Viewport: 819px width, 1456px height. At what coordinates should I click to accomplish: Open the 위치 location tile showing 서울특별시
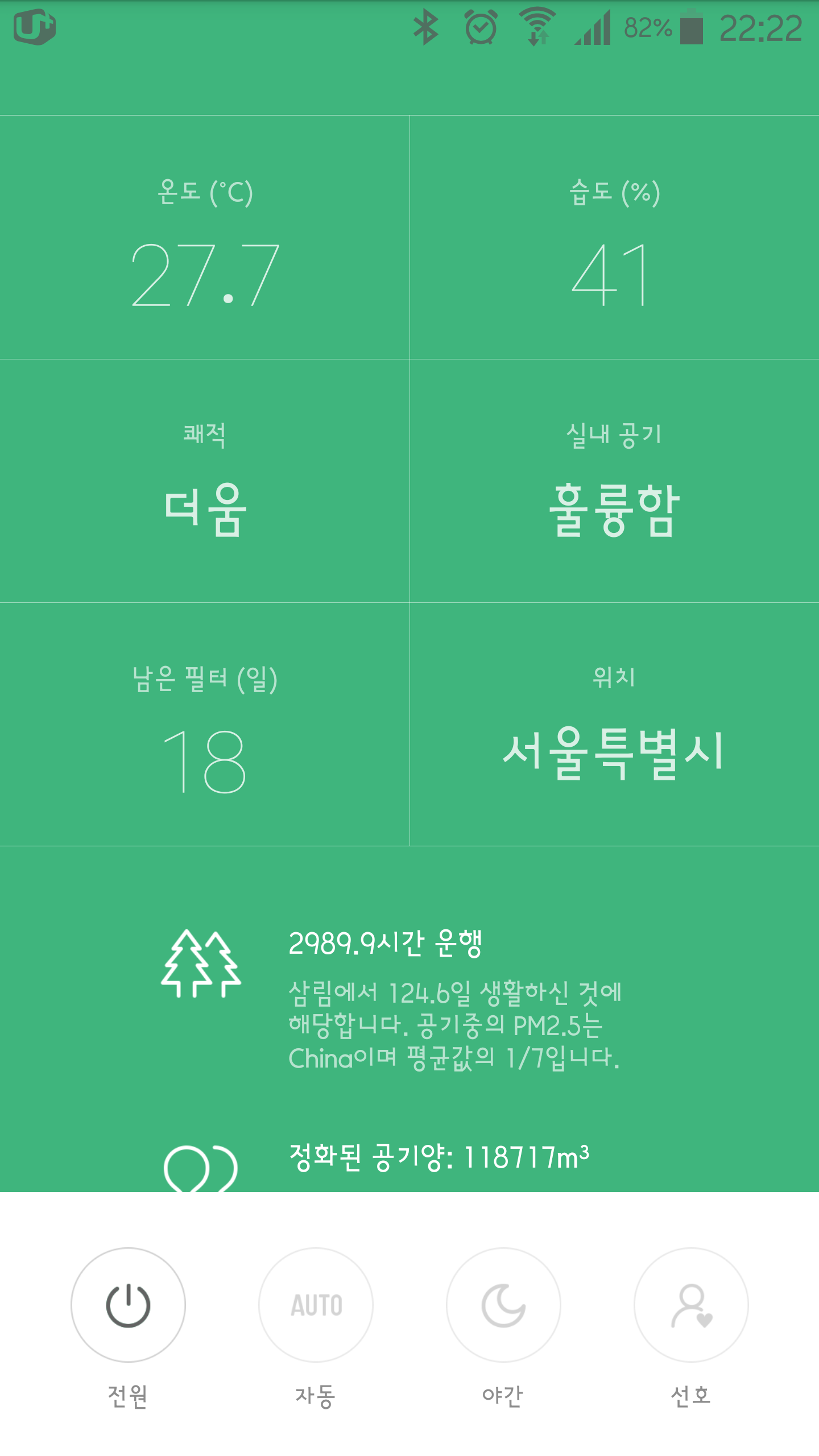614,724
